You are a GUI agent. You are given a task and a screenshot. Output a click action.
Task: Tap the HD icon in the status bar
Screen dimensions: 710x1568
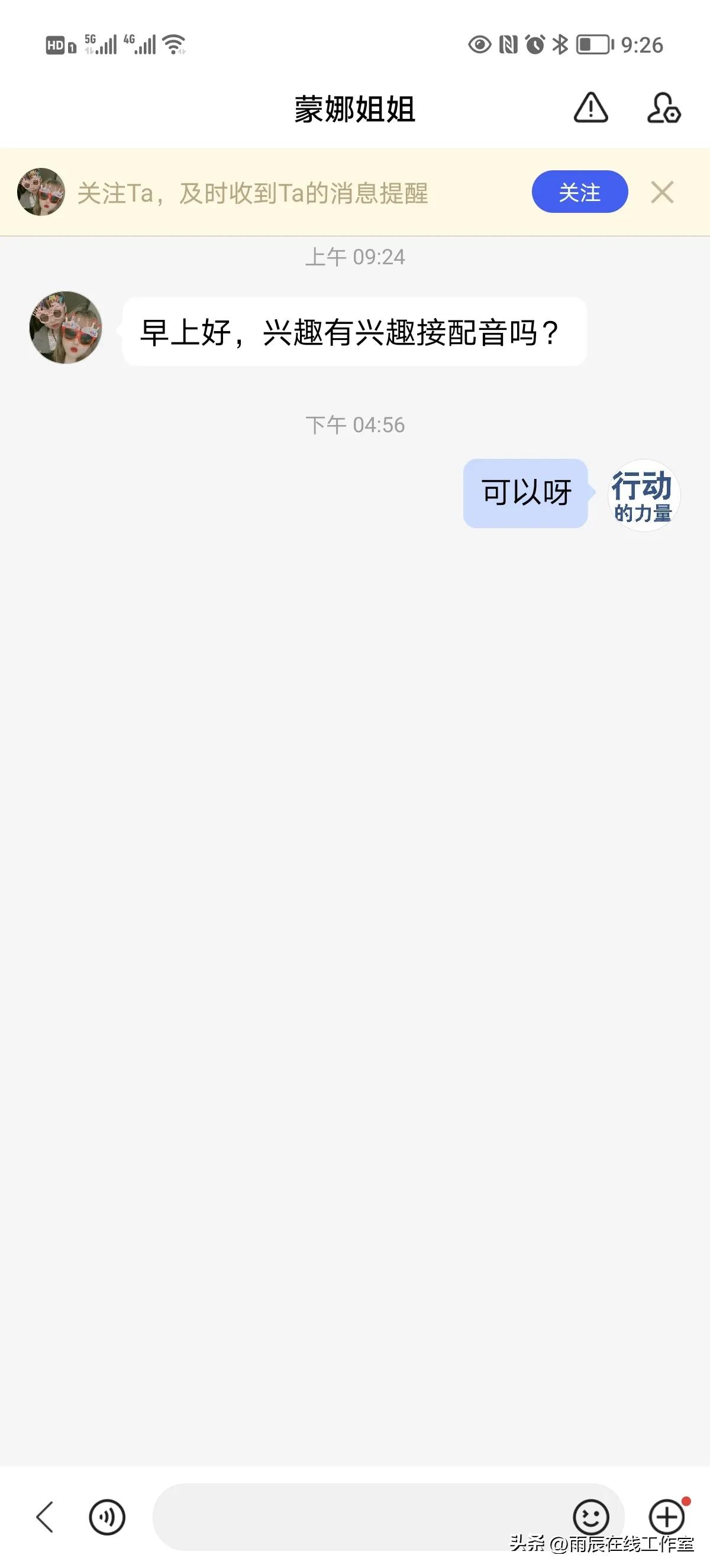pos(57,44)
